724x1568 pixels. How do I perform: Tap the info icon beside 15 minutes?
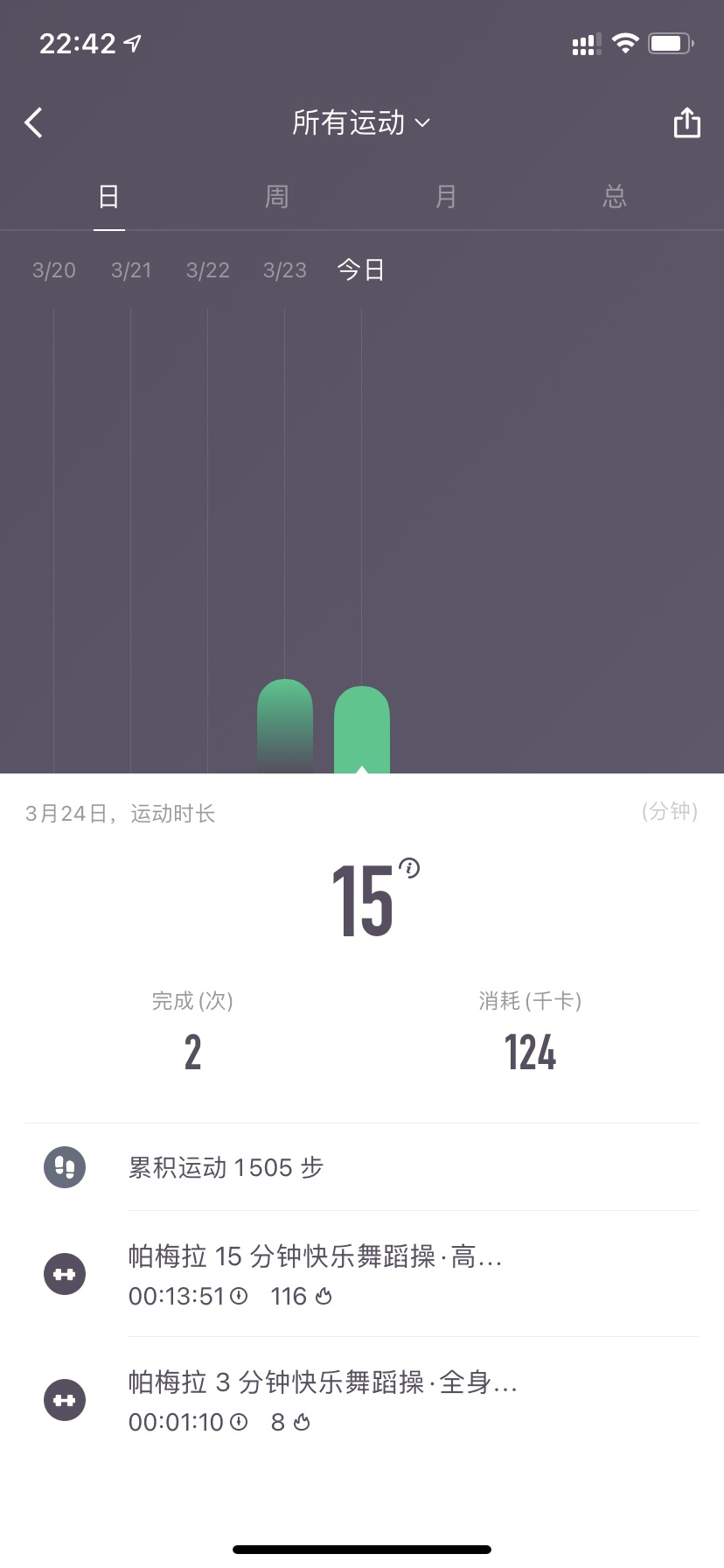409,868
